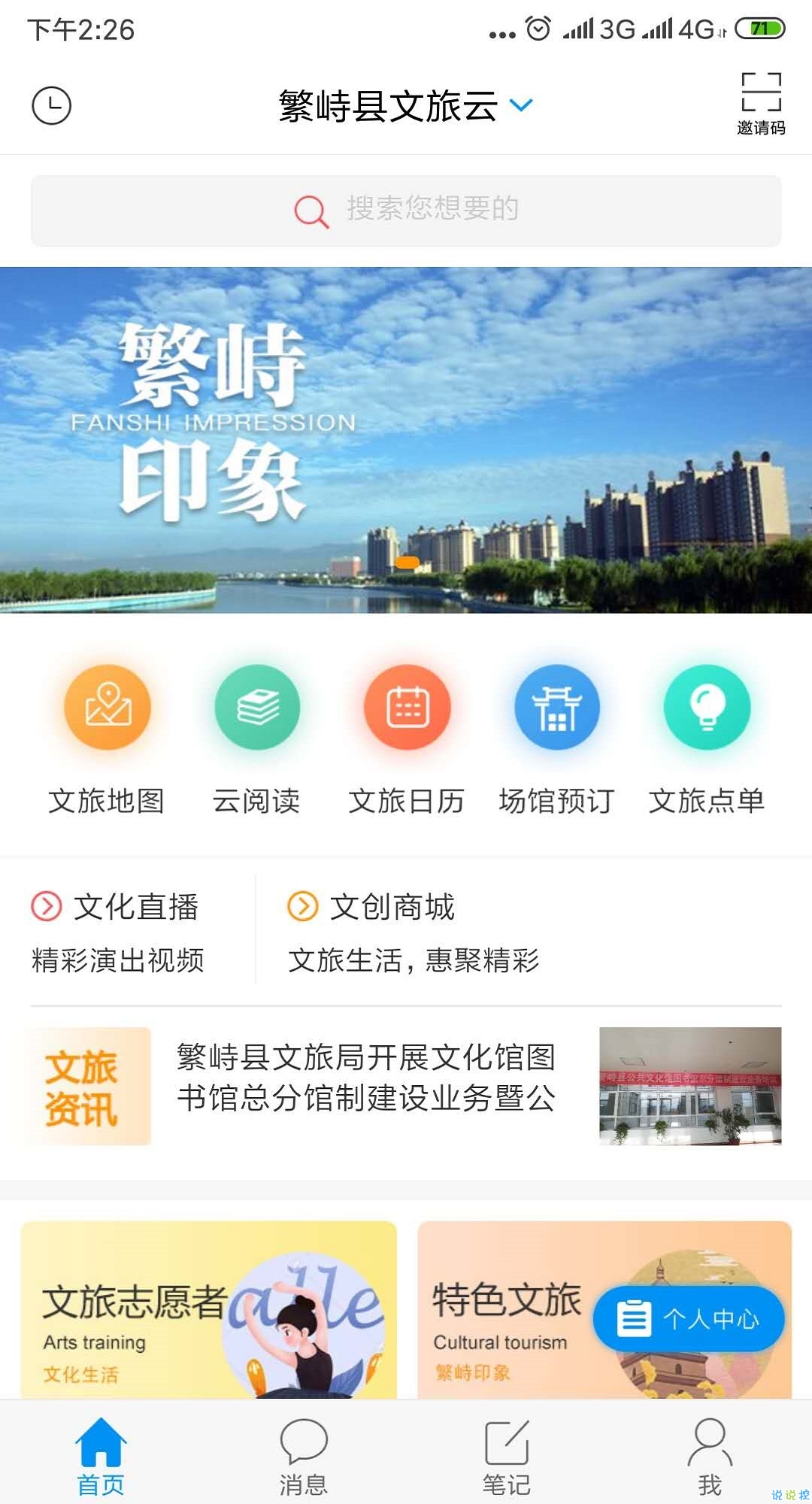Open the 文旅志愿者 card
Viewport: 812px width, 1504px height.
tap(209, 1312)
